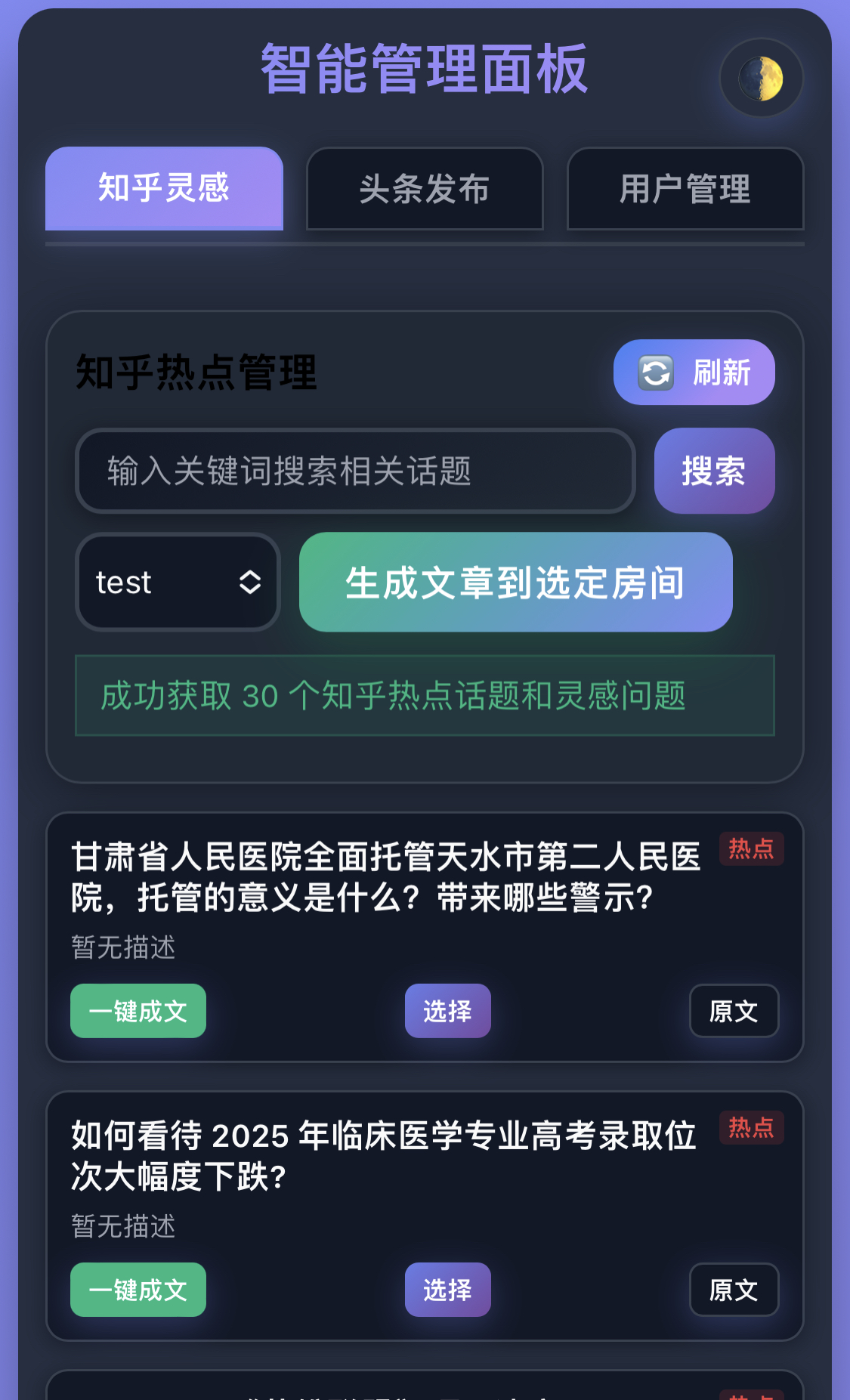Open 原文 for the 甘肃省人民医院 topic
Screen dimensions: 850x1400
click(733, 1011)
